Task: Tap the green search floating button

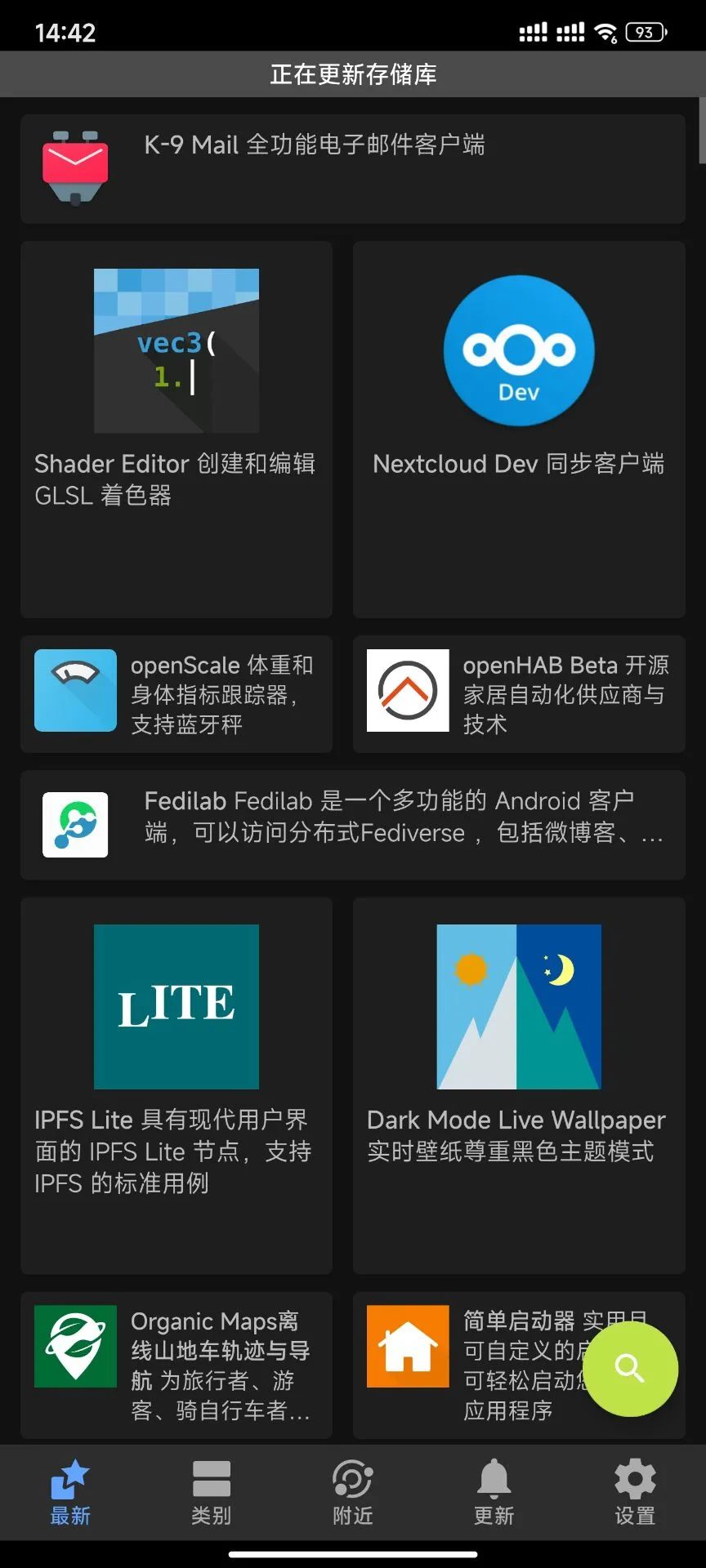Action: pyautogui.click(x=630, y=1369)
